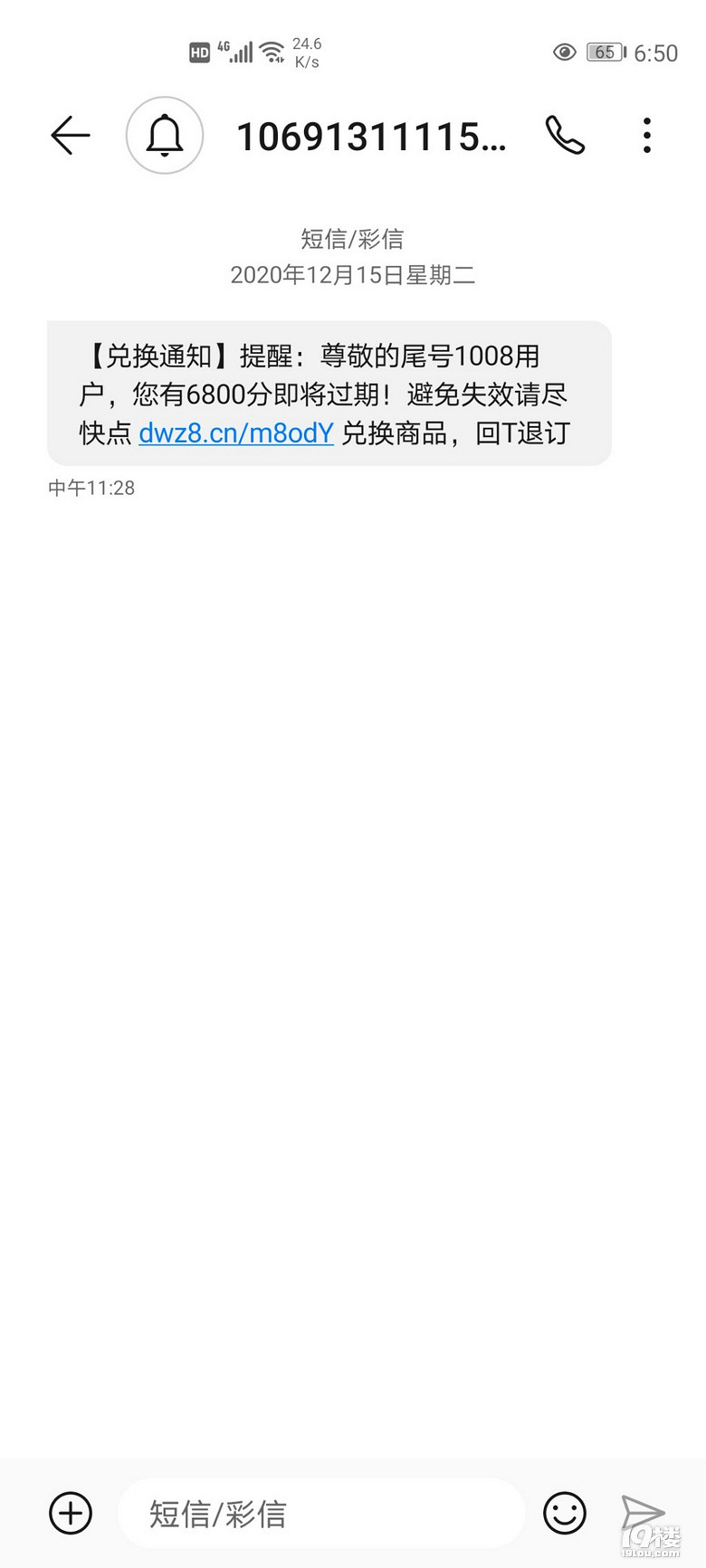Open the dwz8.cn/m8odY link
This screenshot has height=1568, width=706.
click(236, 433)
